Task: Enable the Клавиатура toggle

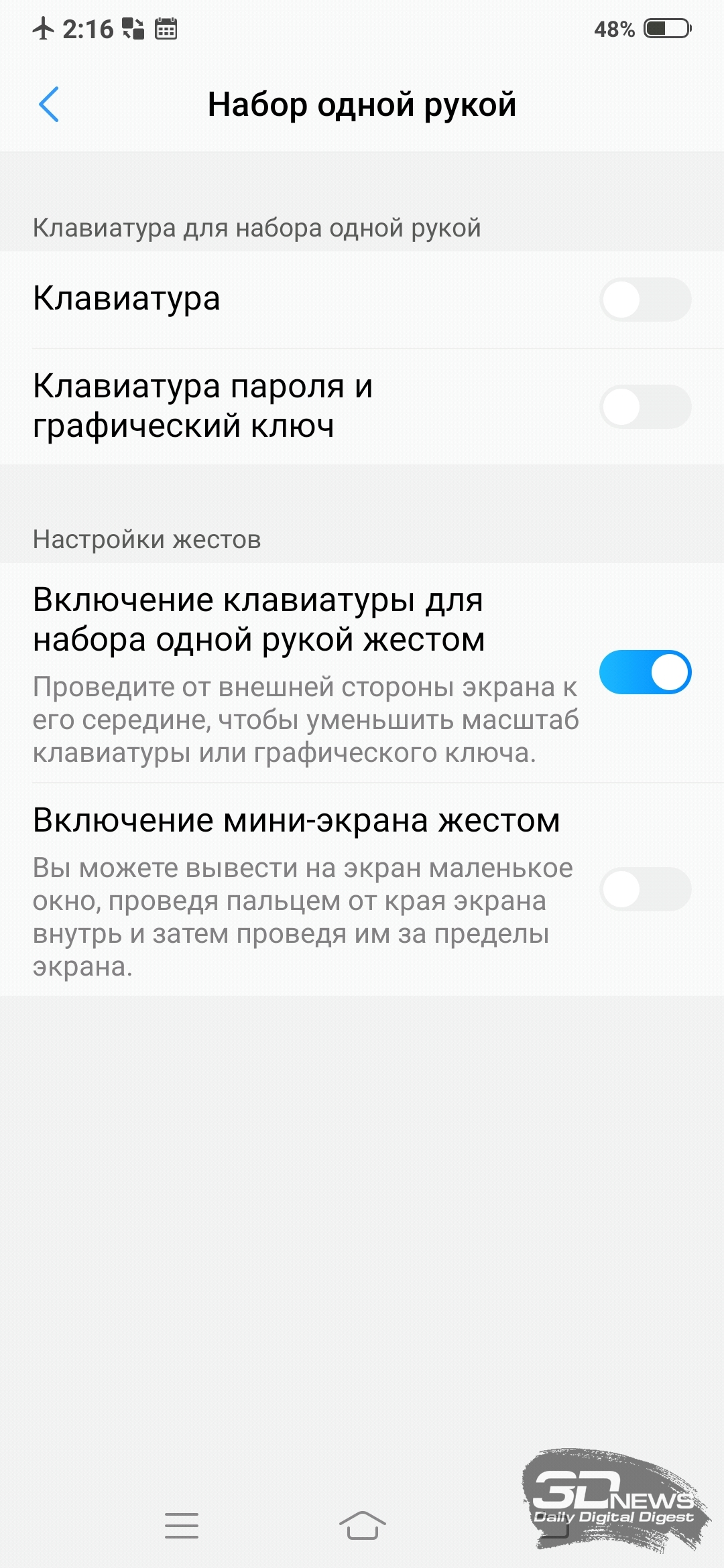Action: pyautogui.click(x=645, y=299)
